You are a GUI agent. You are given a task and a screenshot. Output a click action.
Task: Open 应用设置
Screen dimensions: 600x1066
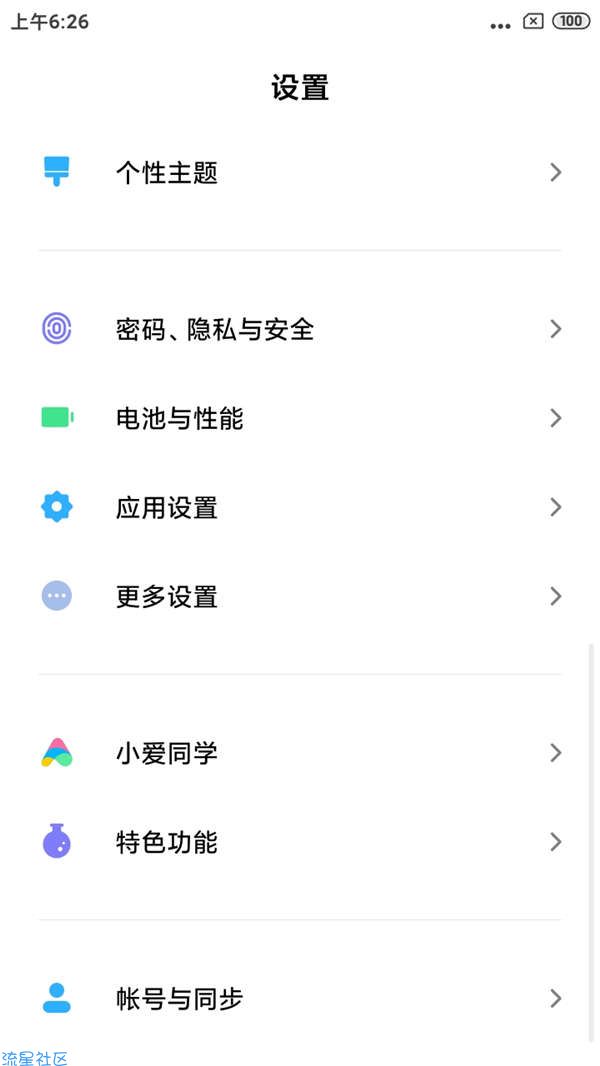coord(300,507)
